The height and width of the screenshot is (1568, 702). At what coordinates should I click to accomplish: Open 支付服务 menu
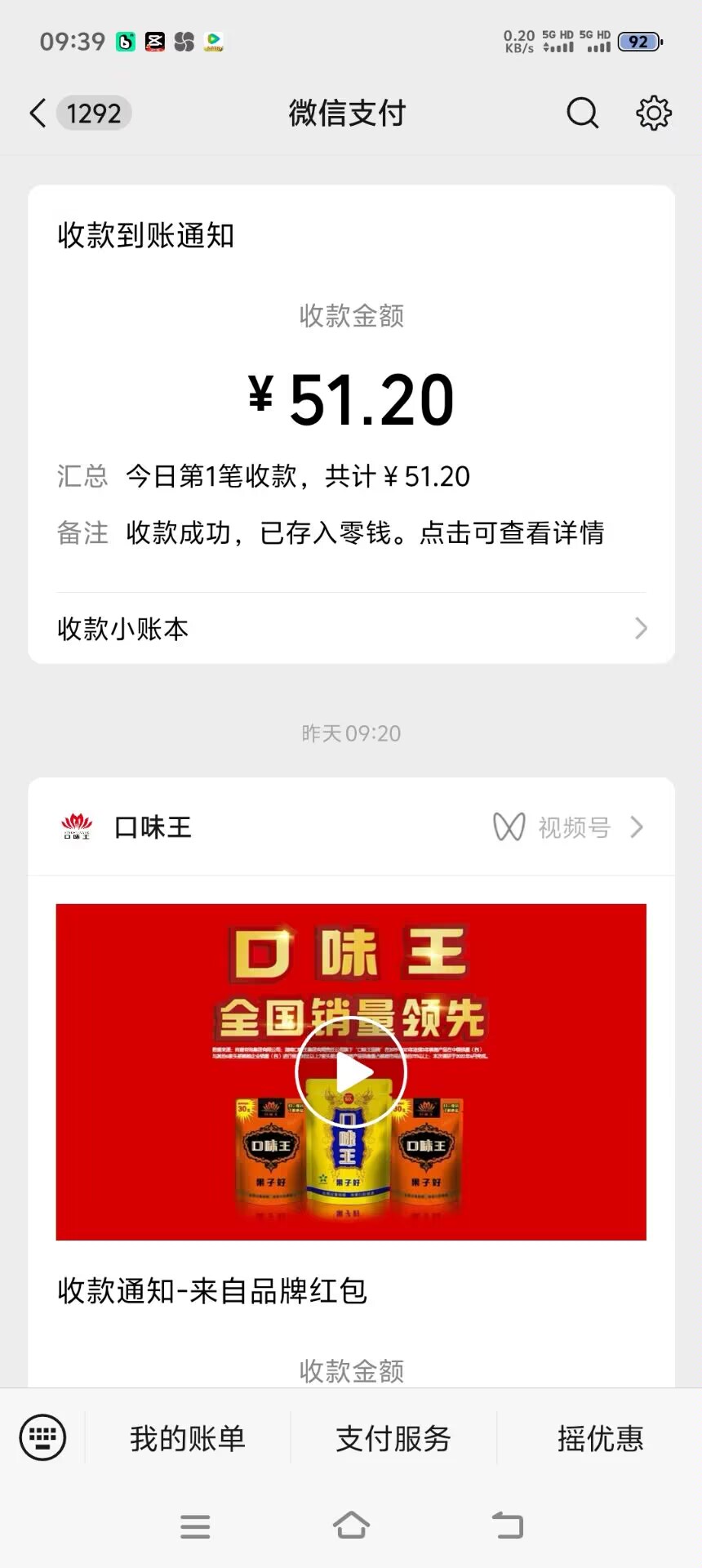[393, 1438]
